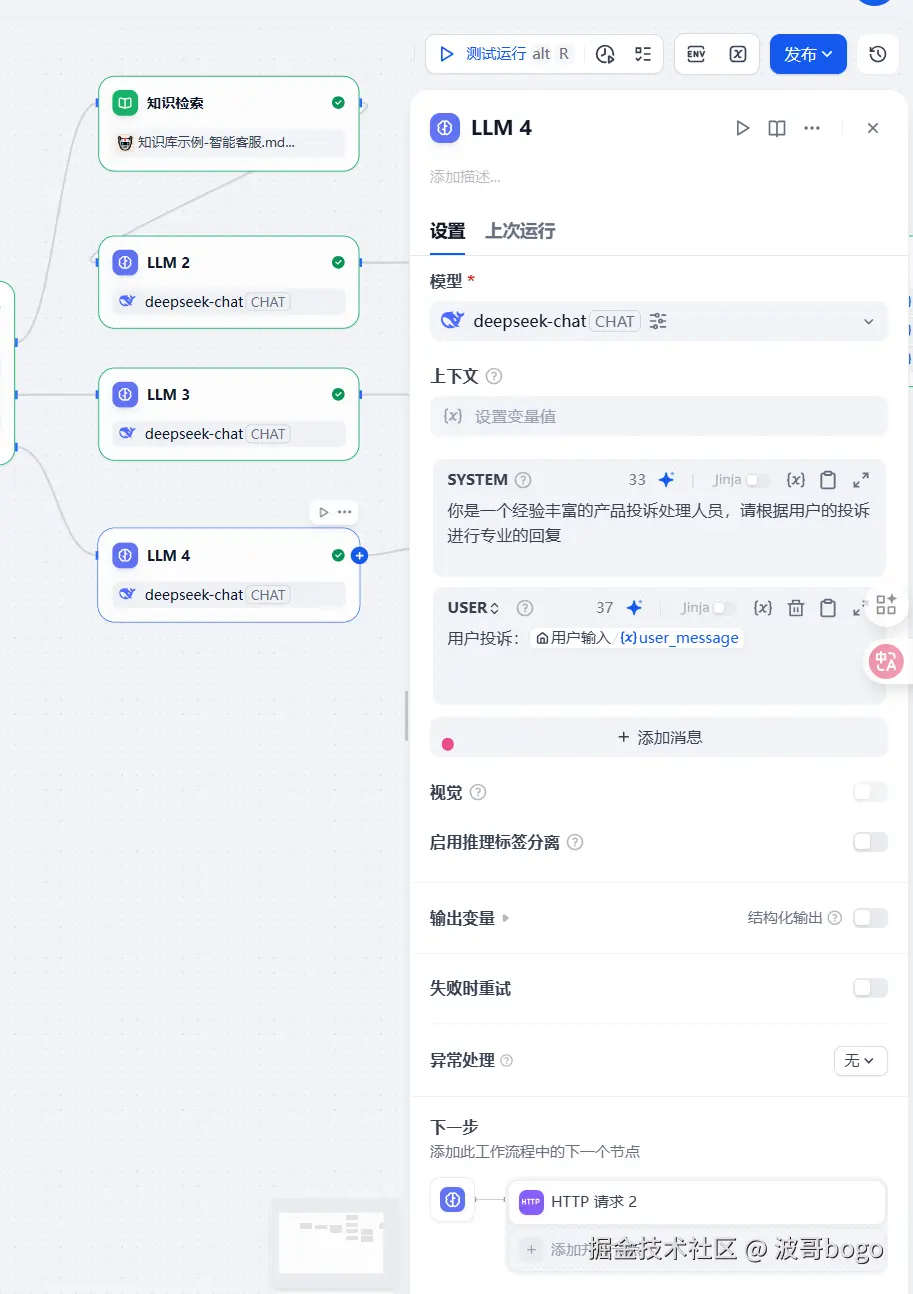The width and height of the screenshot is (913, 1294).
Task: Delete the USER message with trash icon
Action: coord(796,608)
